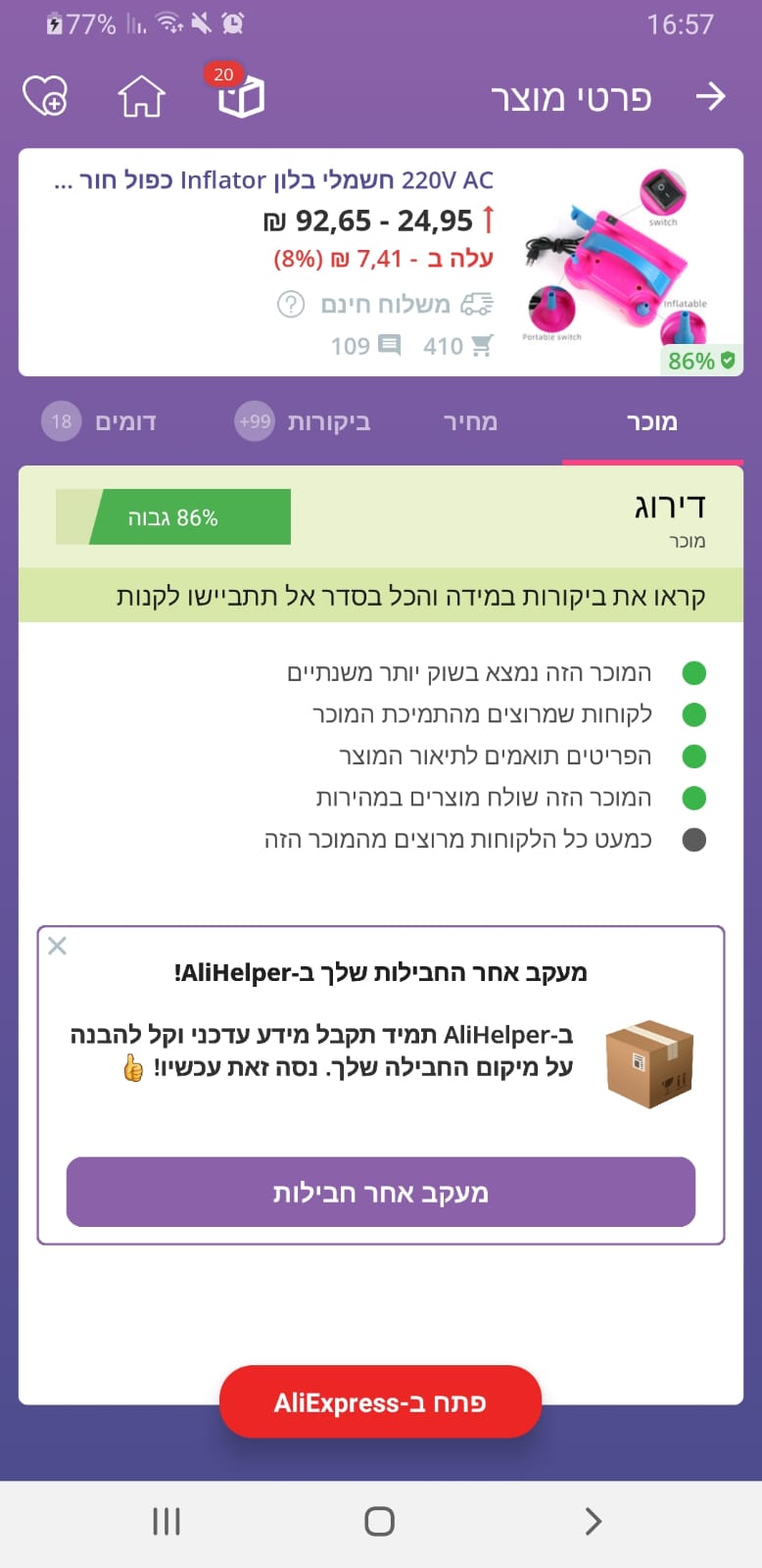Viewport: 762px width, 1568px height.
Task: Tap the מעקב אחר חבילות button
Action: click(381, 1192)
